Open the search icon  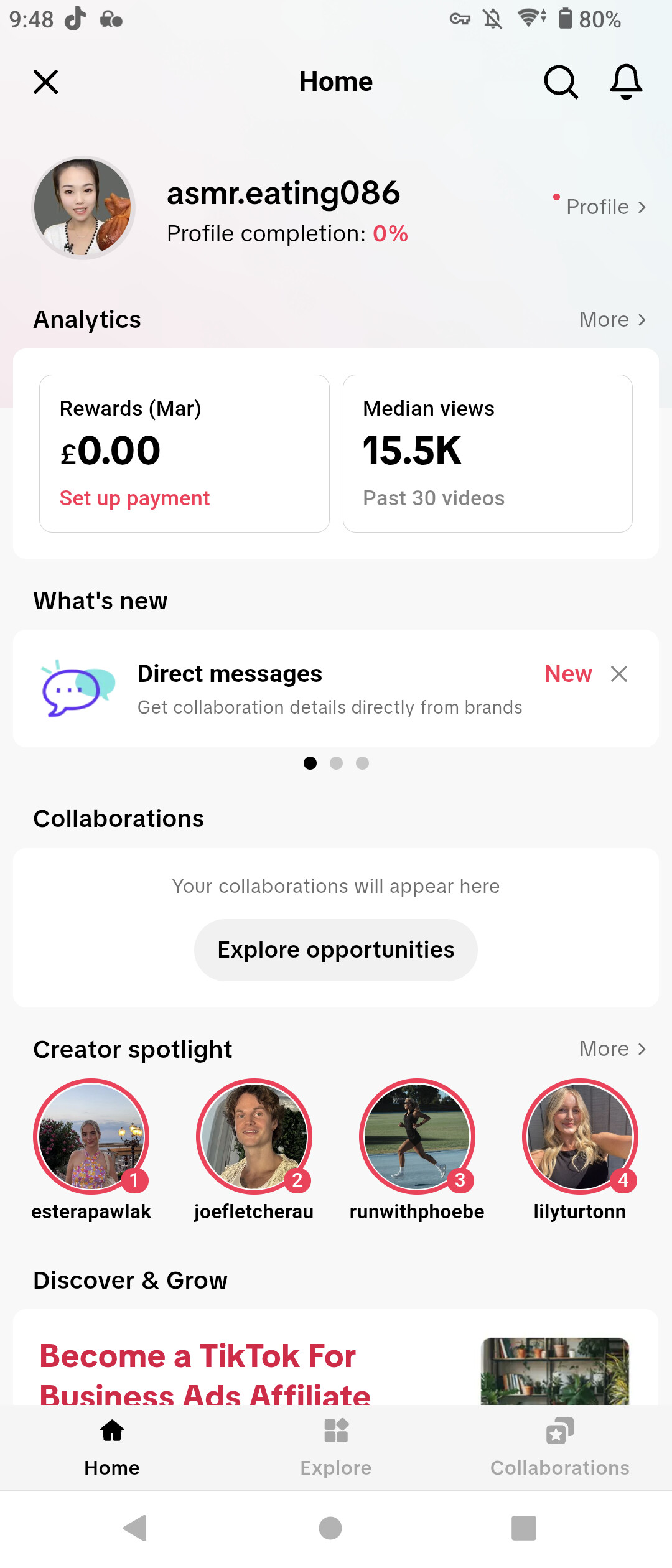click(561, 82)
